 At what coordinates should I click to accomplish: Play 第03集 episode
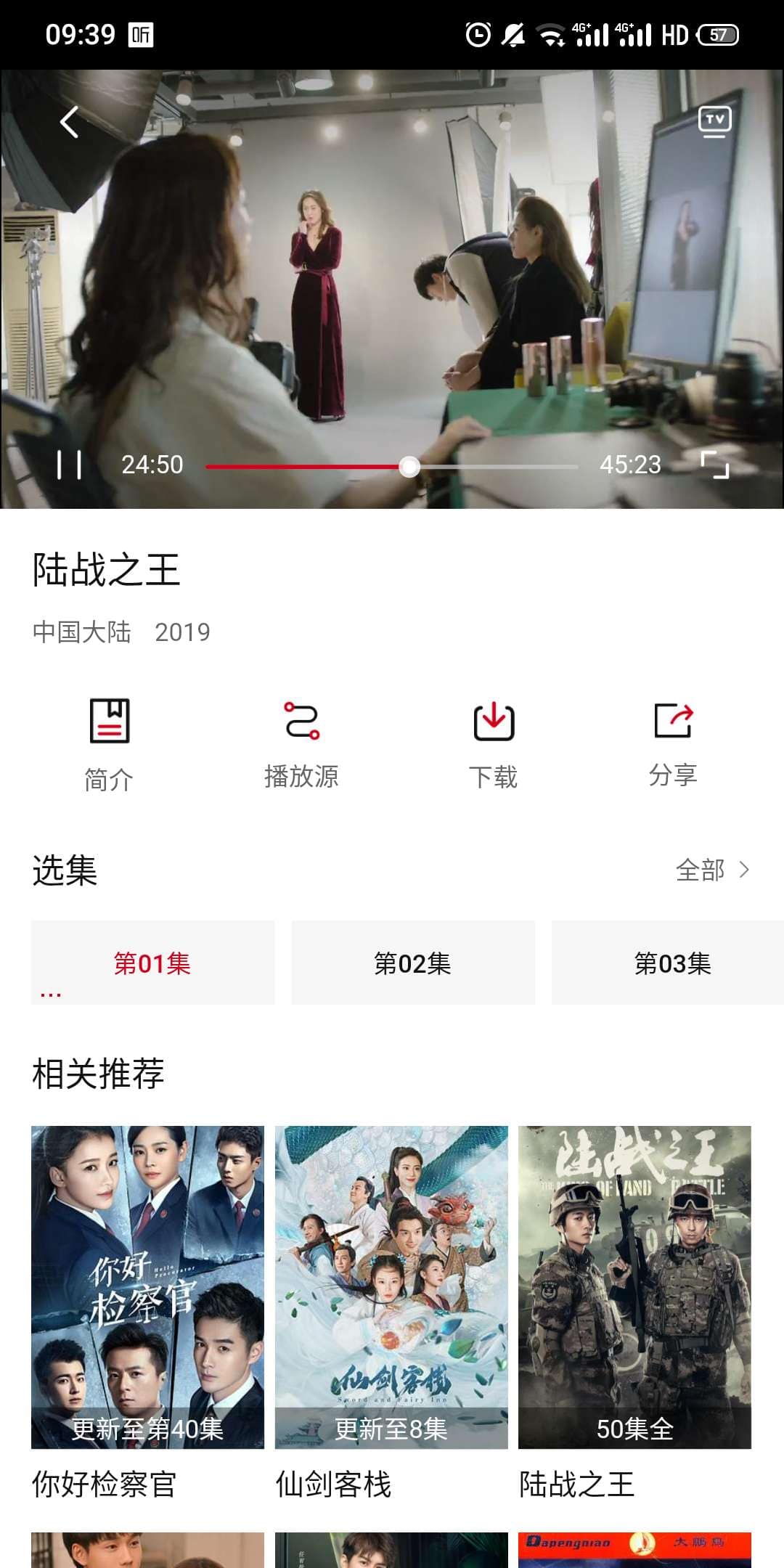coord(674,963)
